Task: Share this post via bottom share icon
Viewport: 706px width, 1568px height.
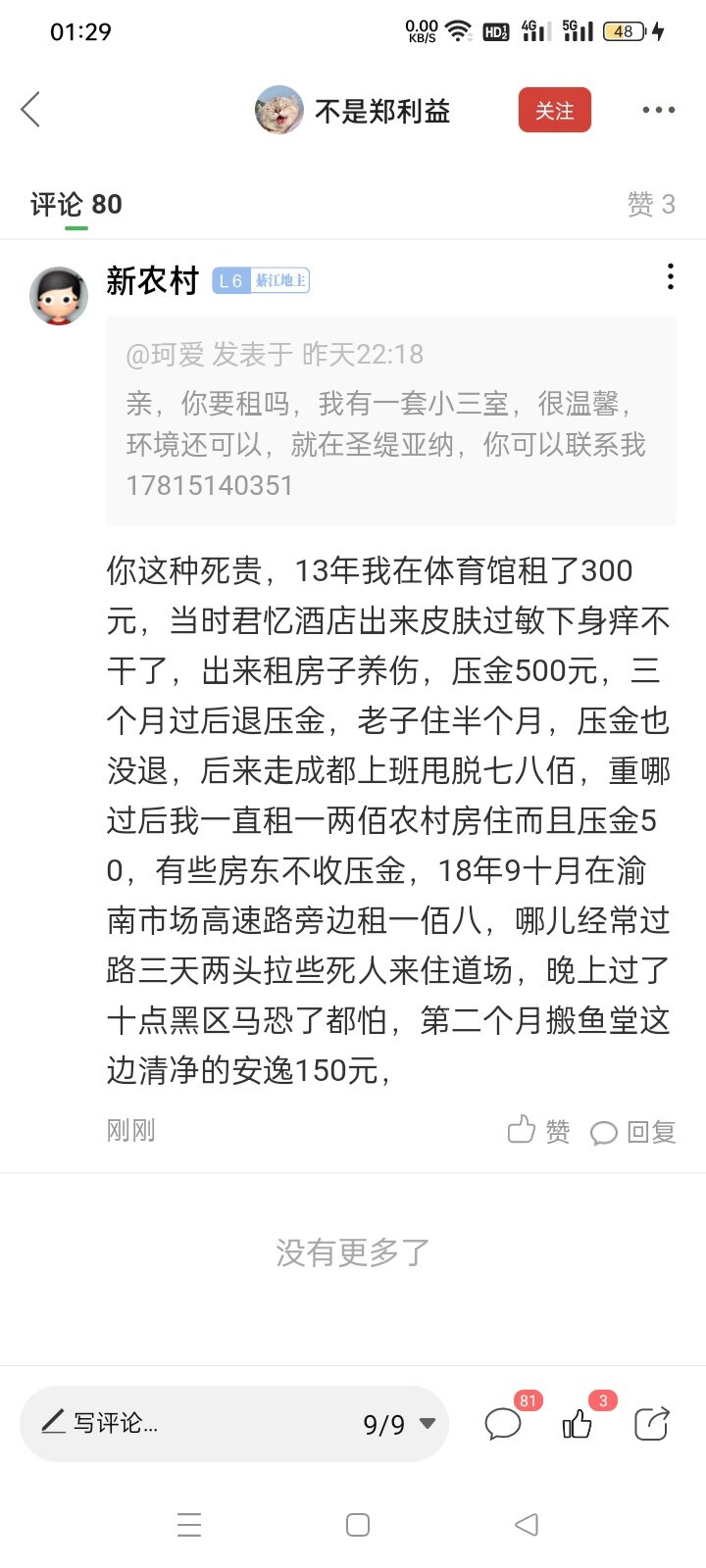Action: (x=651, y=1423)
